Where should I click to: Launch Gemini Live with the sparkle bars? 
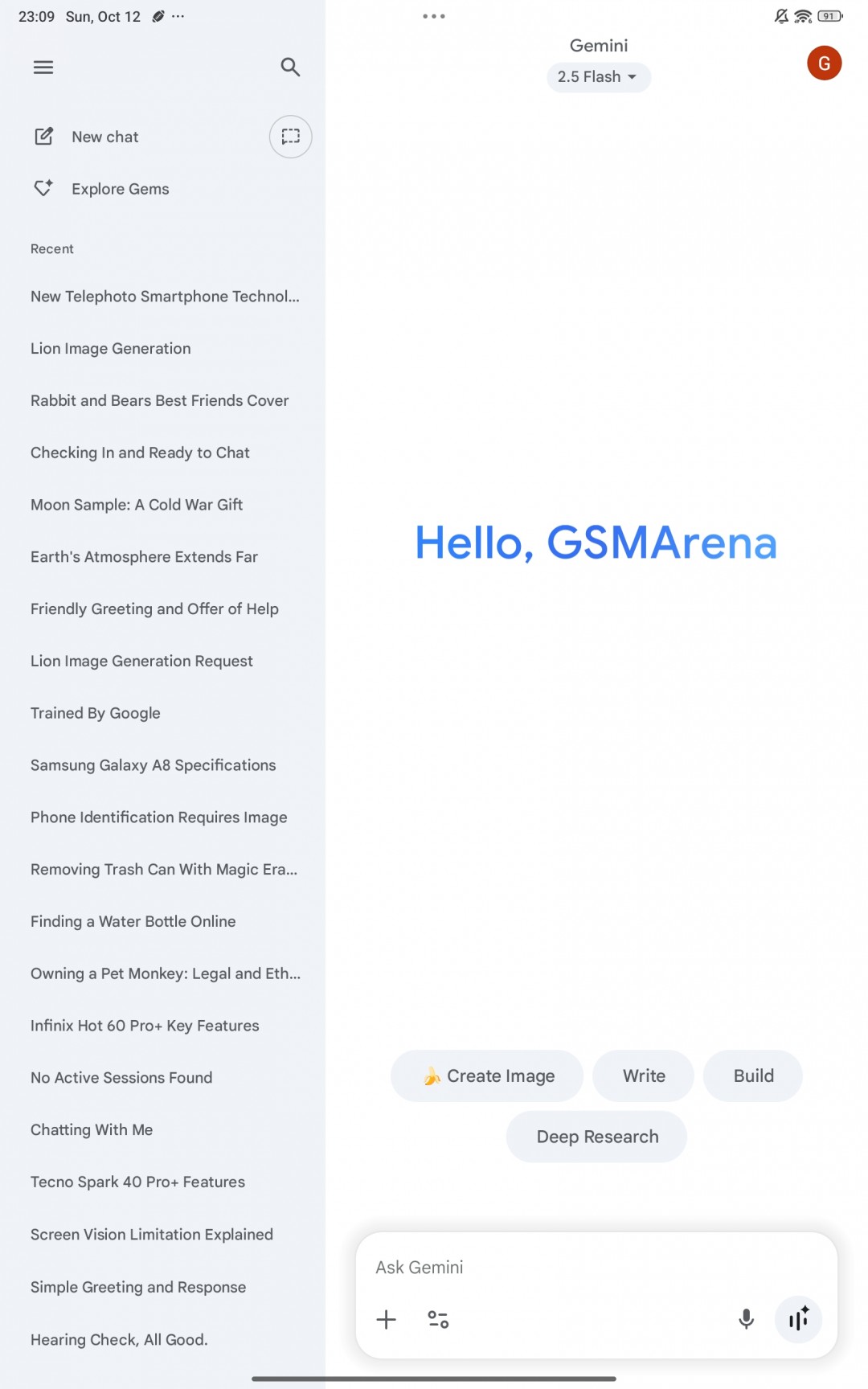(798, 1319)
